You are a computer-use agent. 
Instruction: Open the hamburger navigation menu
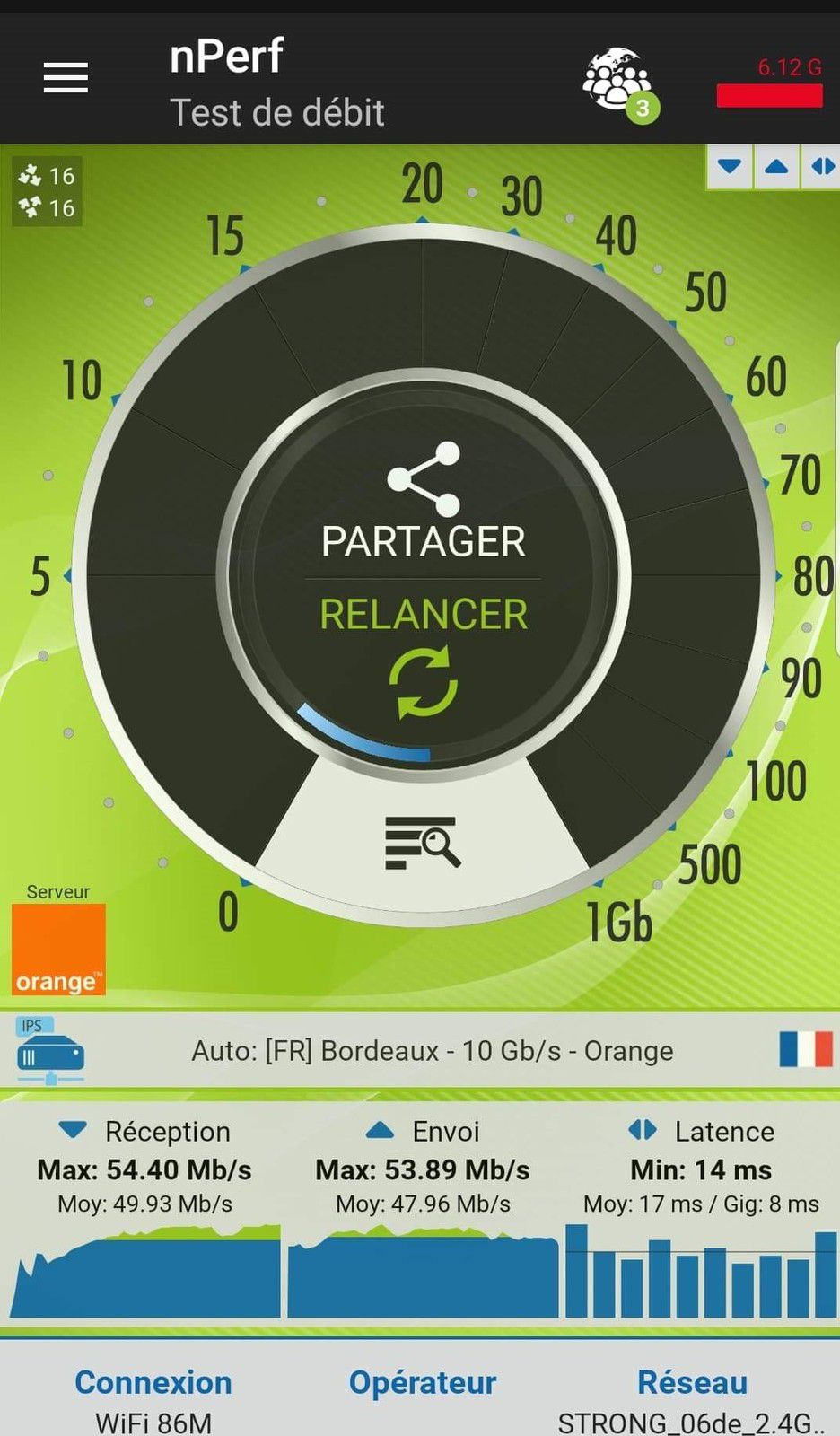(x=66, y=78)
